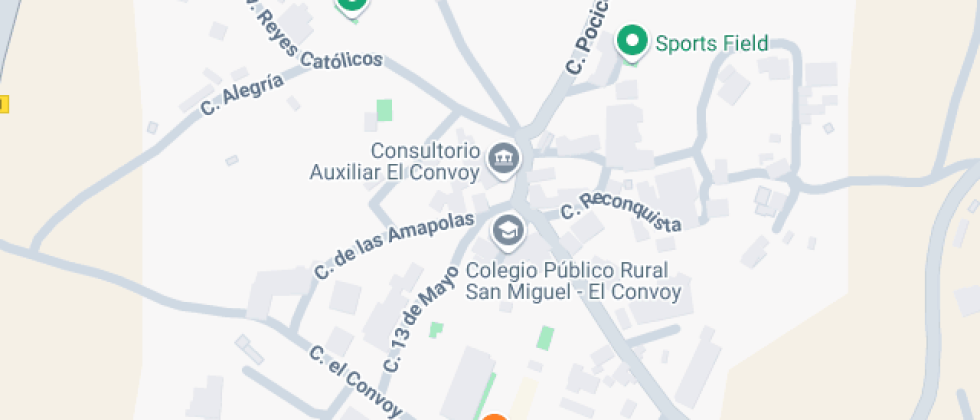Tap the green marker at top edge

[351, 5]
